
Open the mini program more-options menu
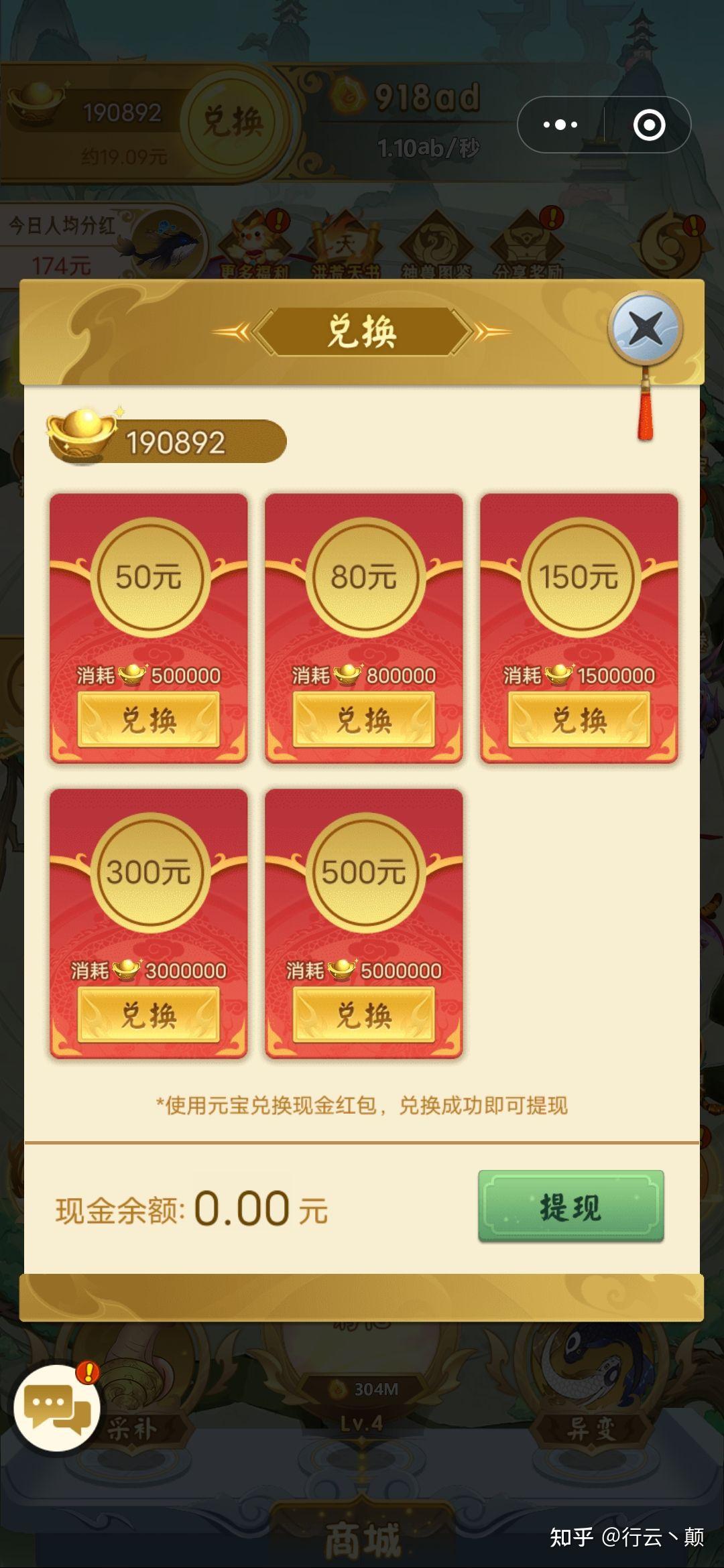click(x=560, y=125)
